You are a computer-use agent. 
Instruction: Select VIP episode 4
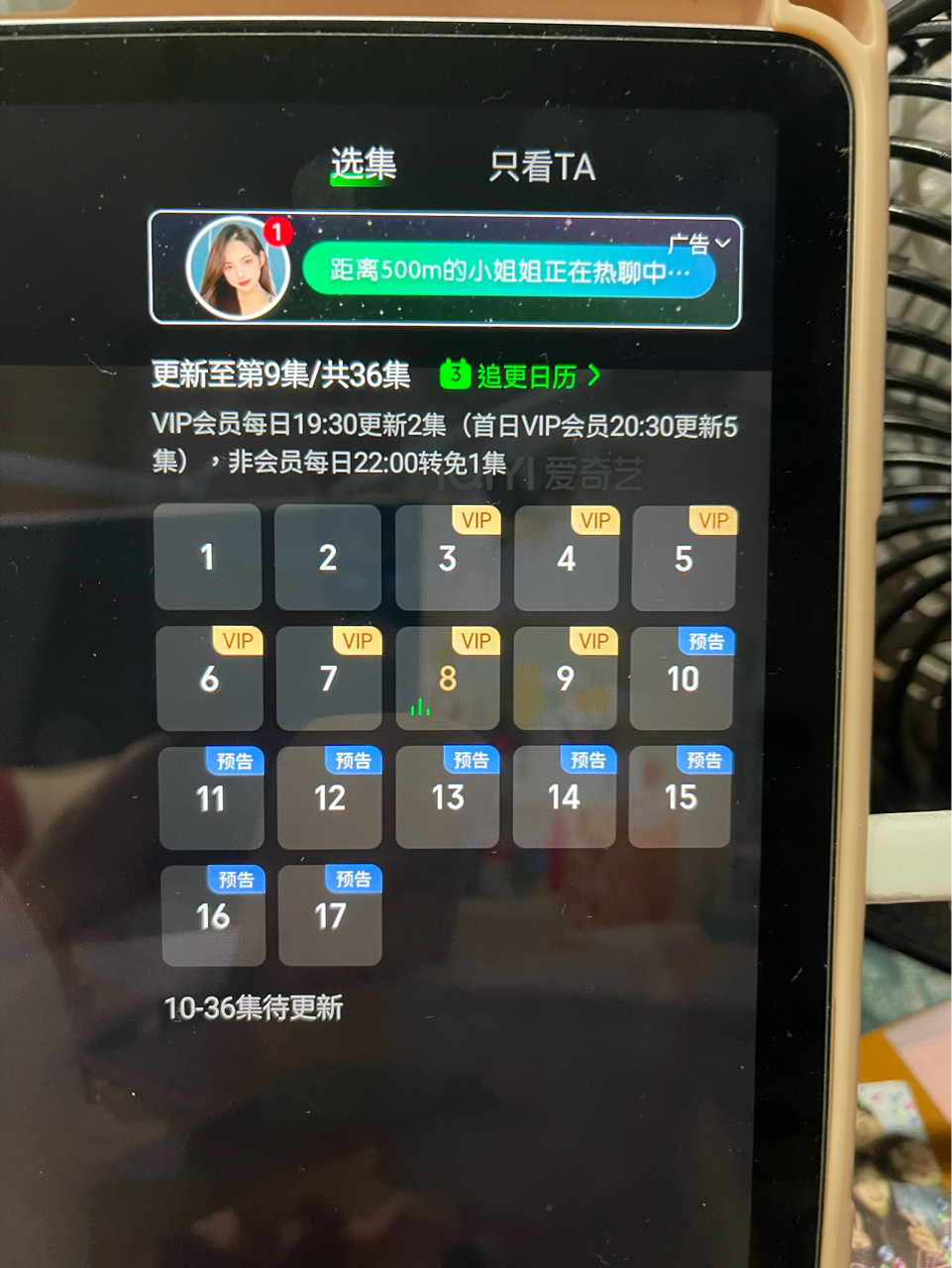click(566, 559)
